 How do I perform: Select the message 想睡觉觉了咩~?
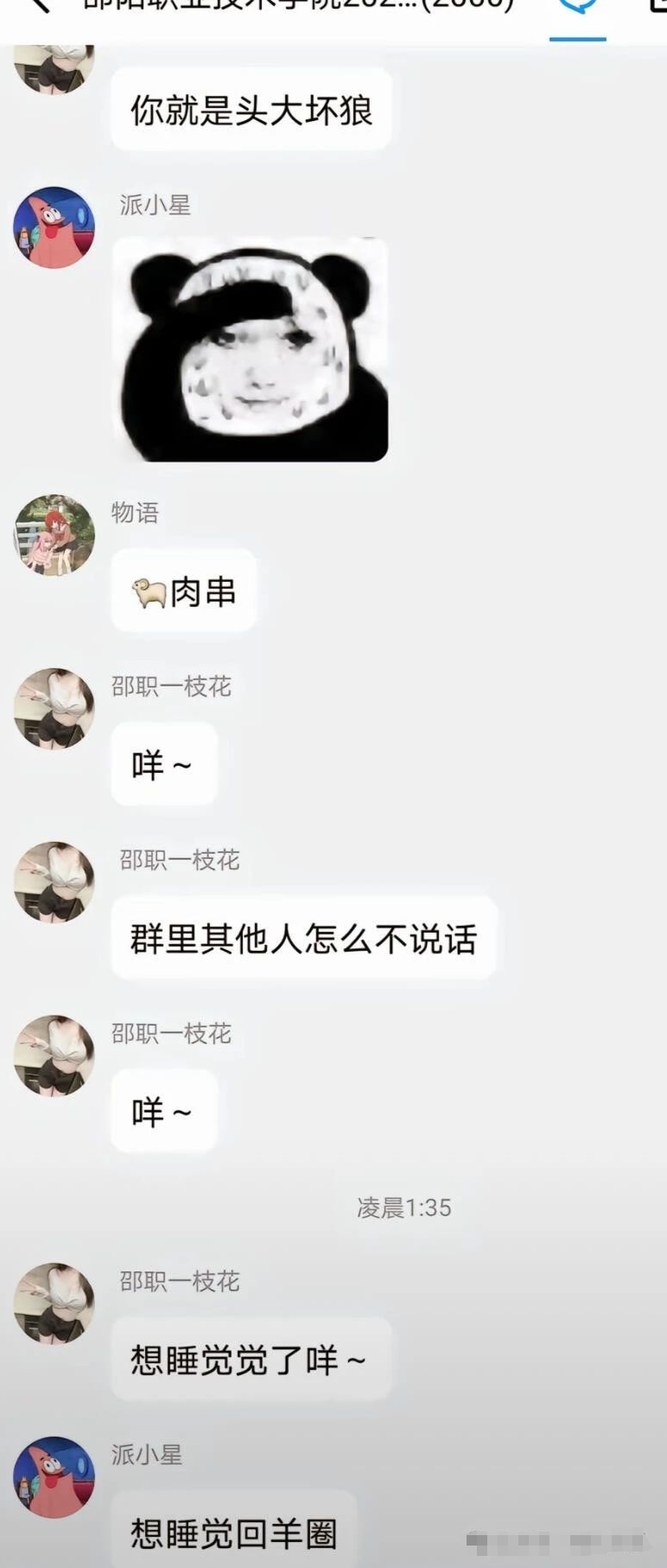pyautogui.click(x=251, y=1359)
